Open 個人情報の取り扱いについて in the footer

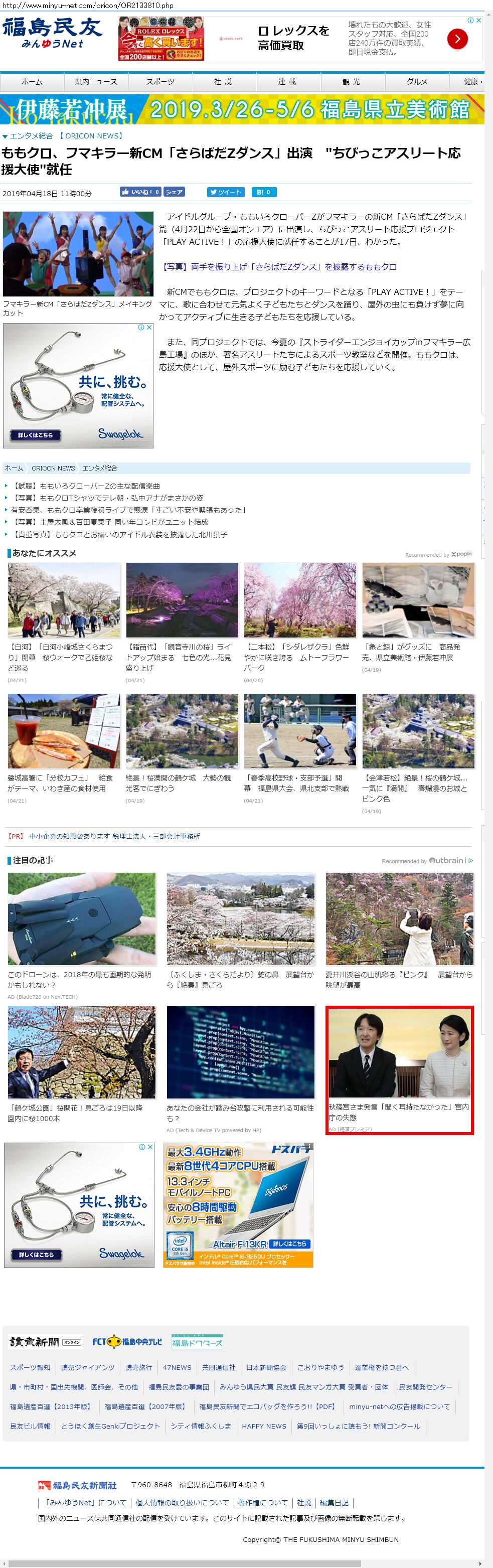pos(183,1502)
